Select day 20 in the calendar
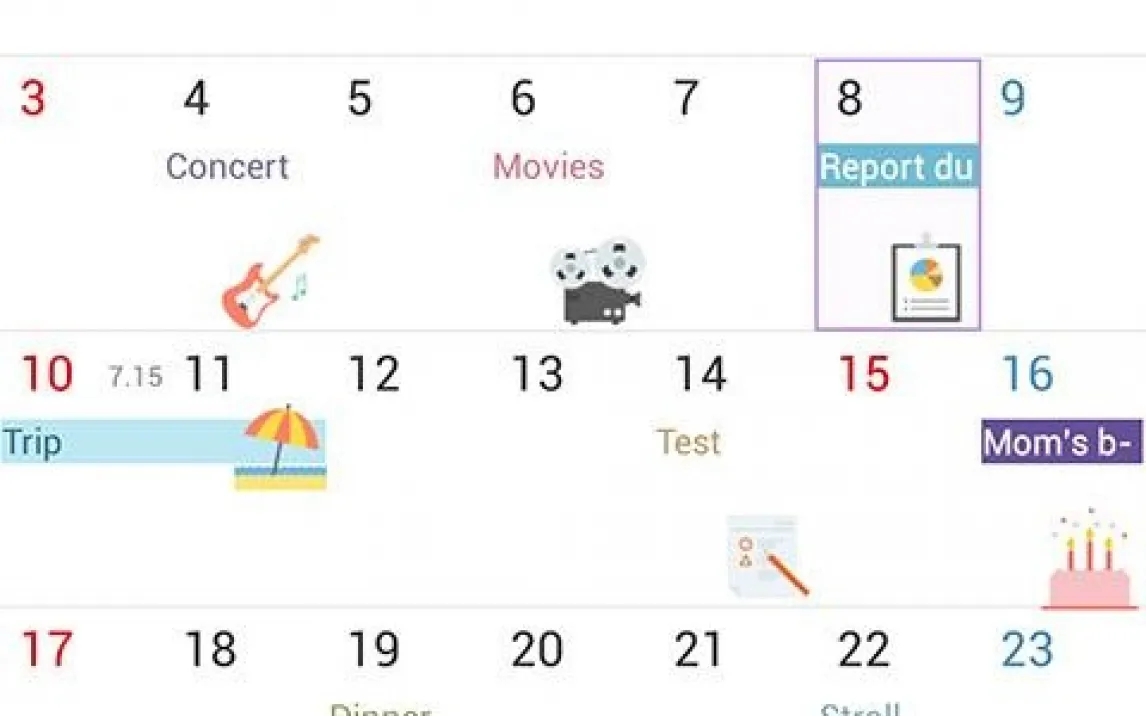 coord(537,649)
